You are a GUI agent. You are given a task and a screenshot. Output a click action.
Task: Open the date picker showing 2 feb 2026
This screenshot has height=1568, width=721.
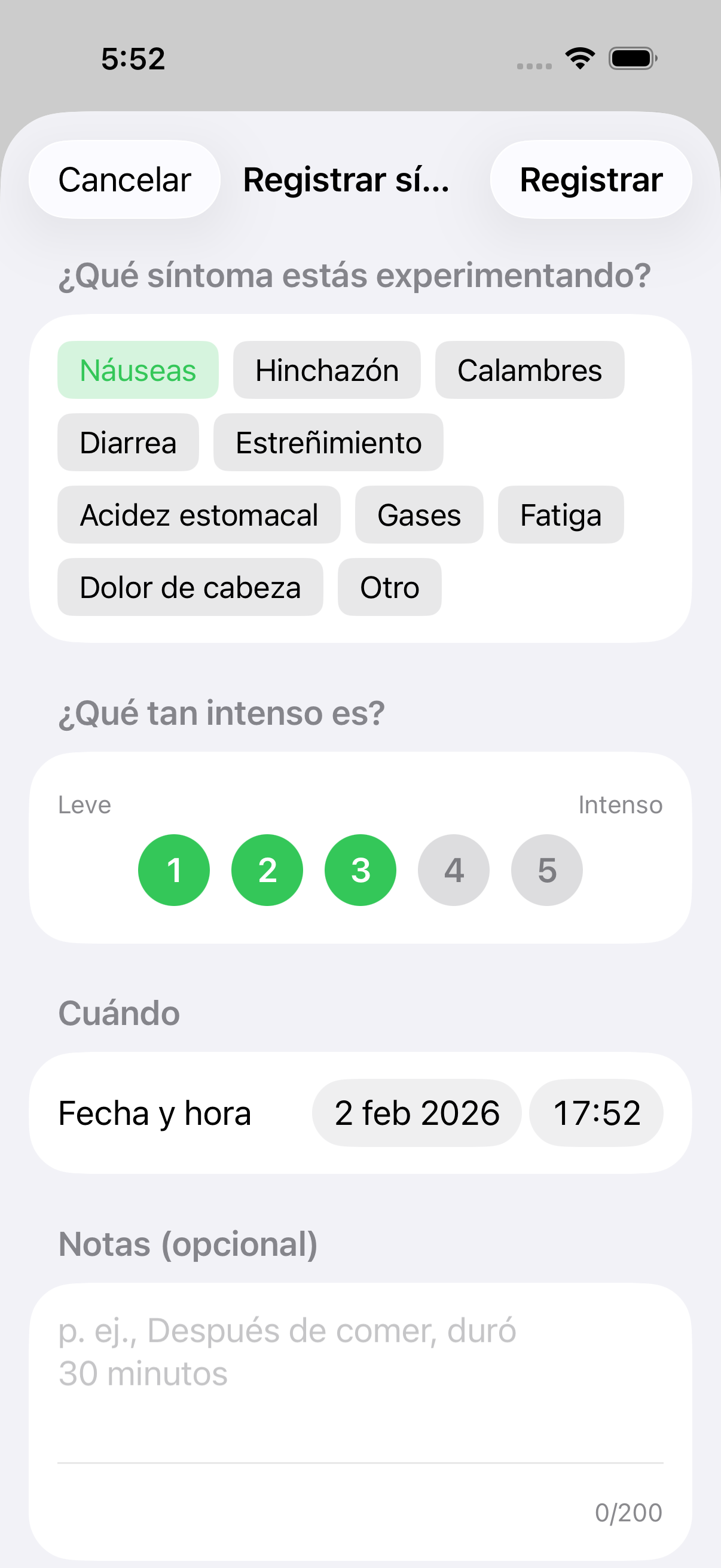pyautogui.click(x=416, y=1112)
